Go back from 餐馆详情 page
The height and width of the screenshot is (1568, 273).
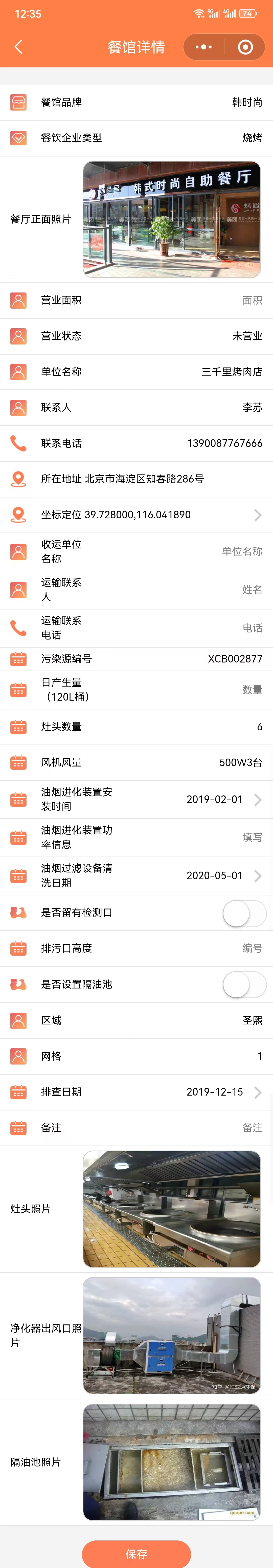click(18, 47)
